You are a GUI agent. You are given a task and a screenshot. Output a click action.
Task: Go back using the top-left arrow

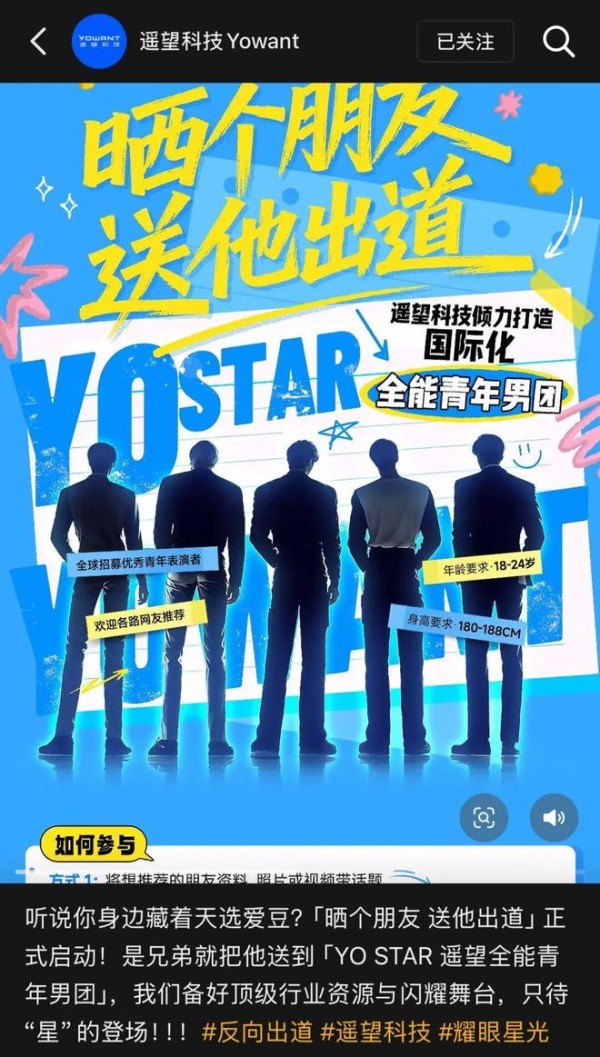[38, 42]
